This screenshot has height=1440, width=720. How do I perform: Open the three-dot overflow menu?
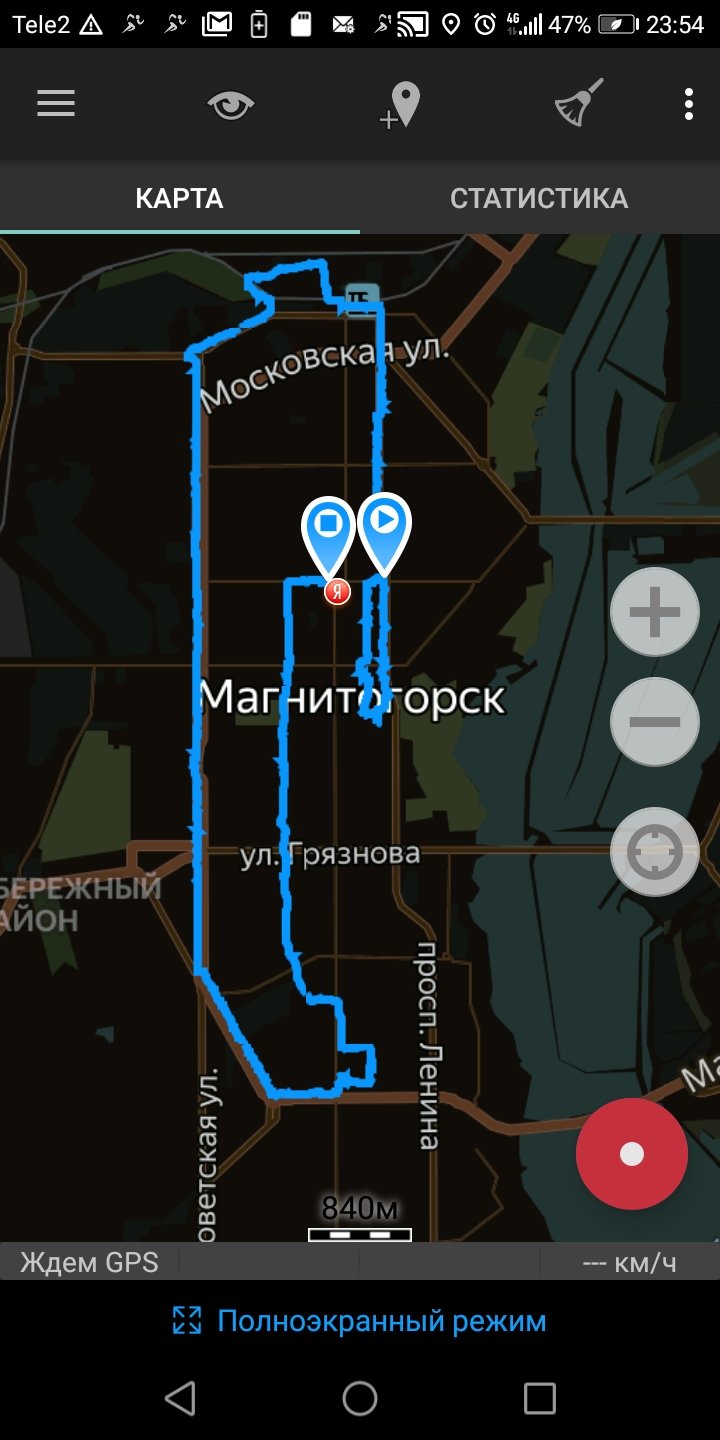click(689, 104)
